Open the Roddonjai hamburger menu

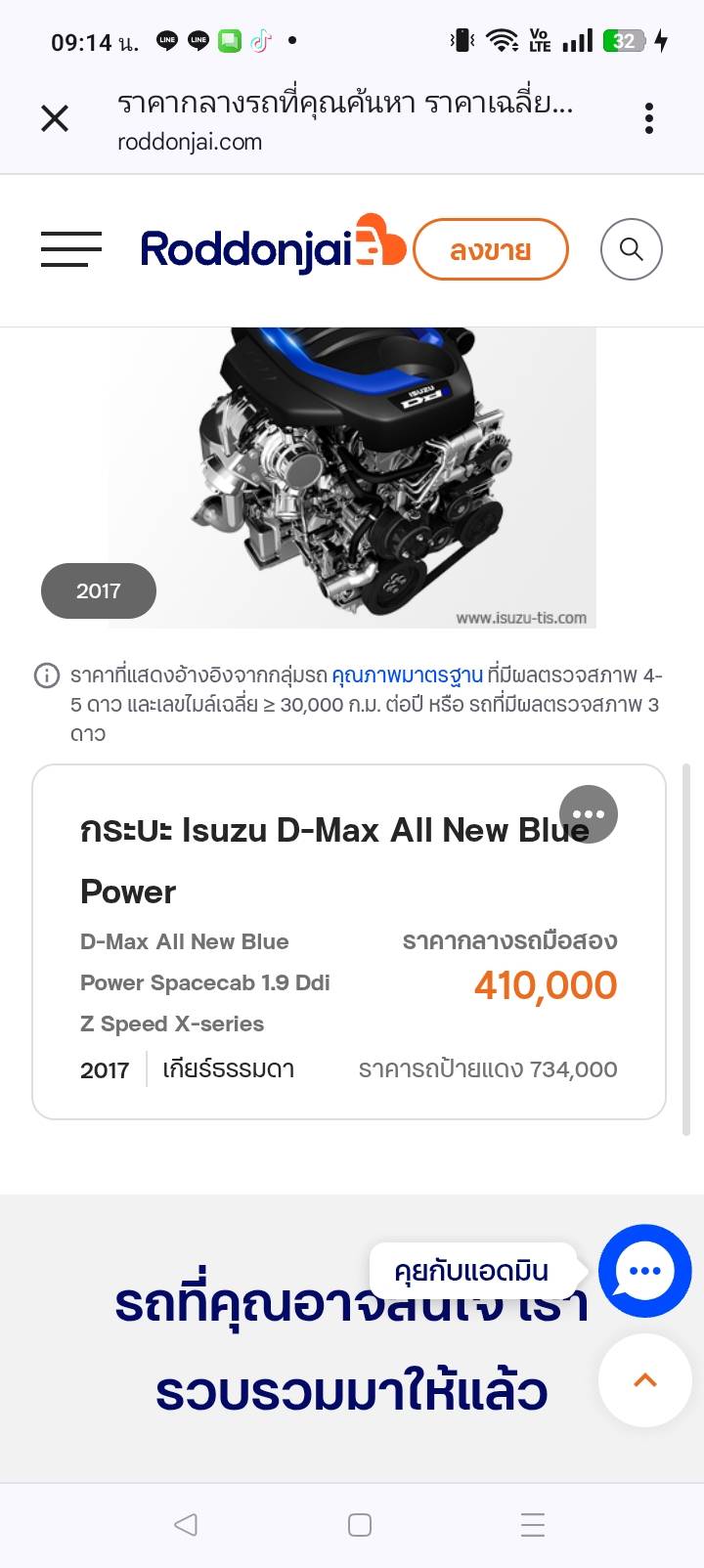pyautogui.click(x=70, y=249)
